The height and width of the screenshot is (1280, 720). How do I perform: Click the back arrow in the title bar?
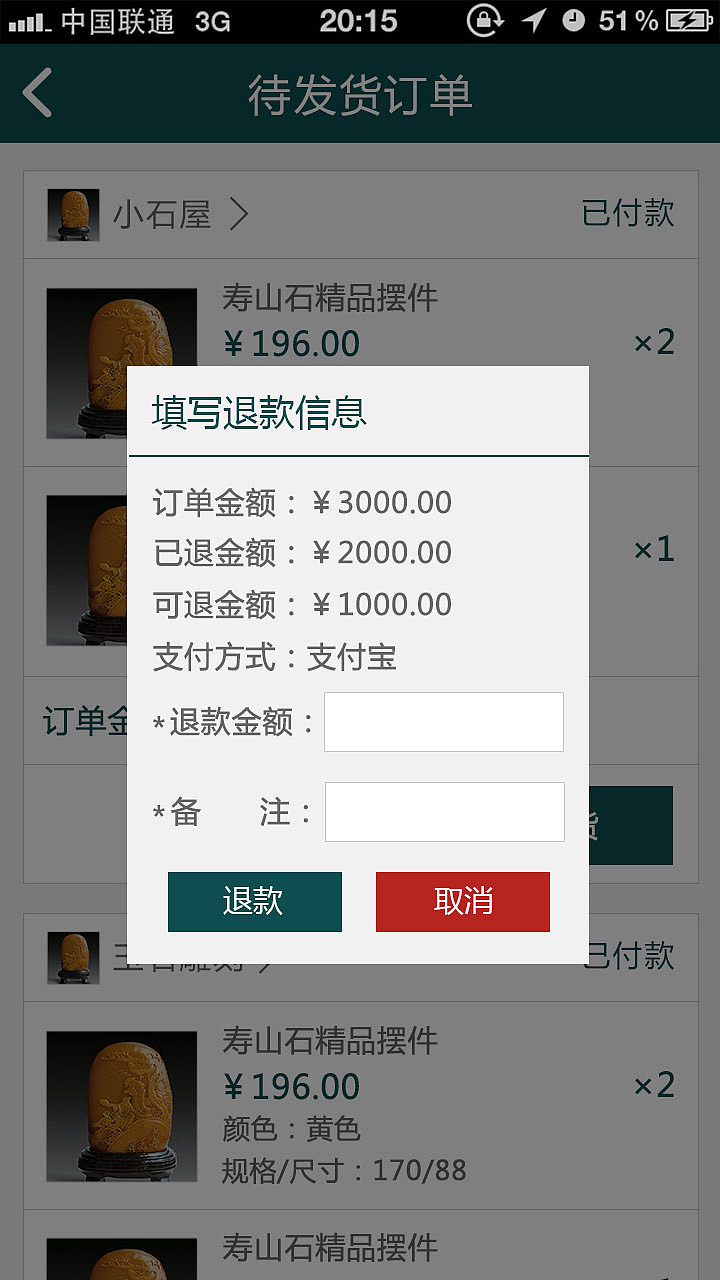tap(37, 92)
